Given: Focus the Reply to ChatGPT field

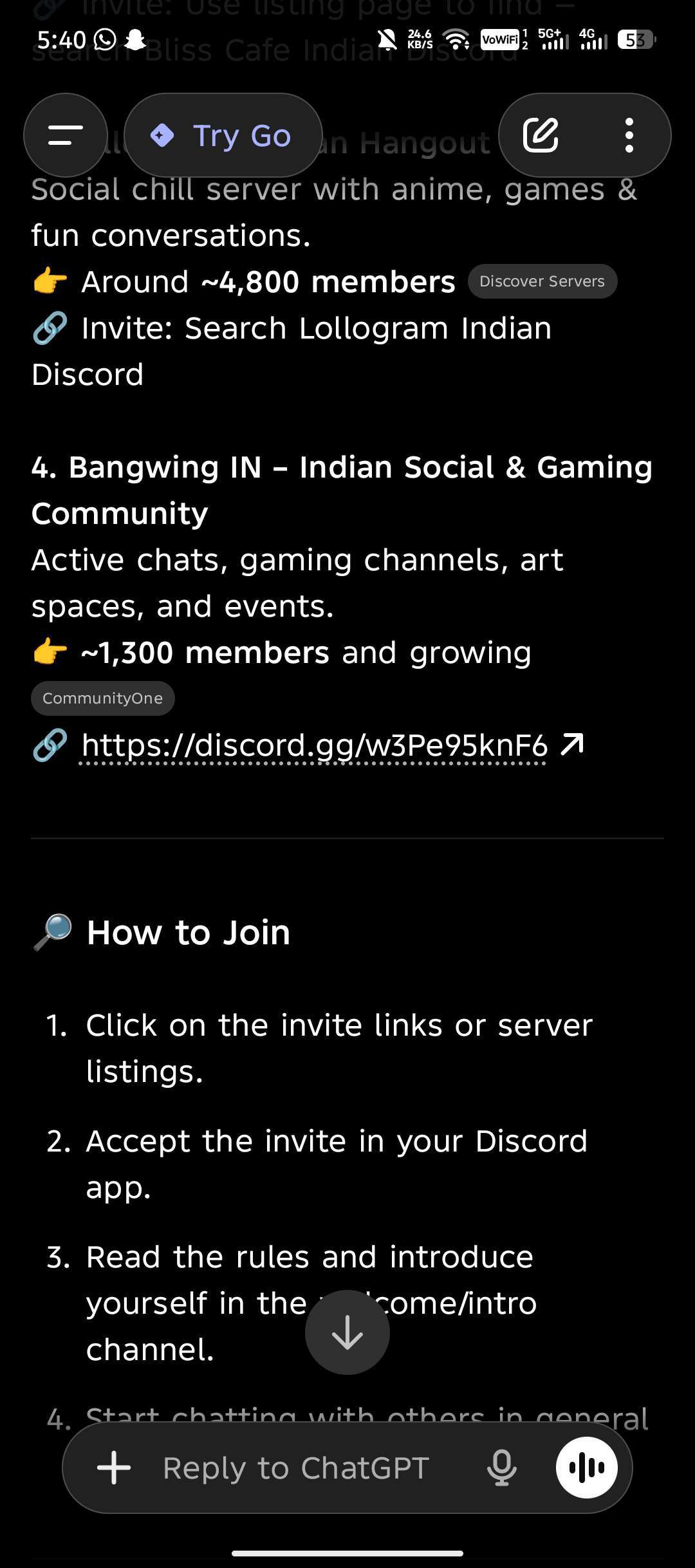Looking at the screenshot, I should [296, 1468].
